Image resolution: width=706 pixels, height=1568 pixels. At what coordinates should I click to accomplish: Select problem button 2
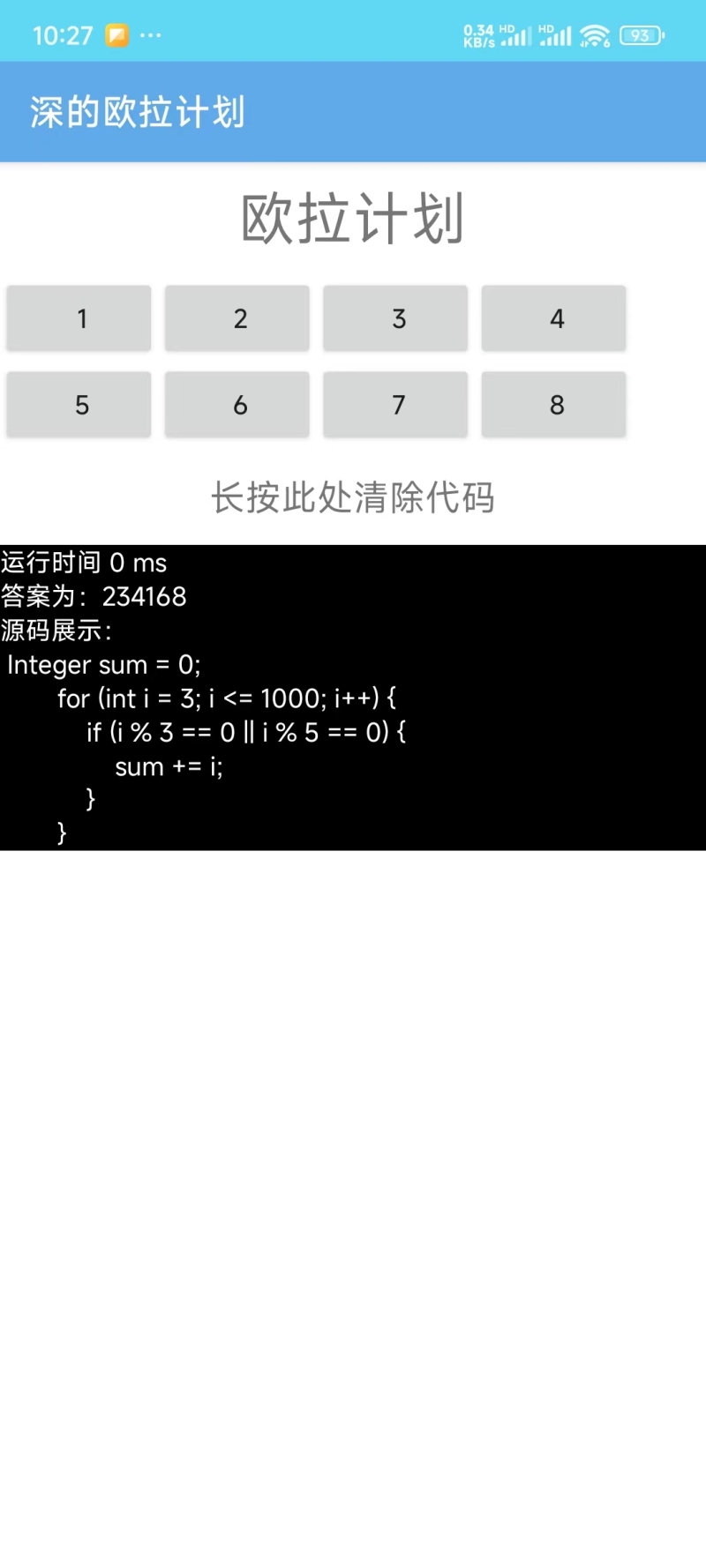tap(237, 318)
